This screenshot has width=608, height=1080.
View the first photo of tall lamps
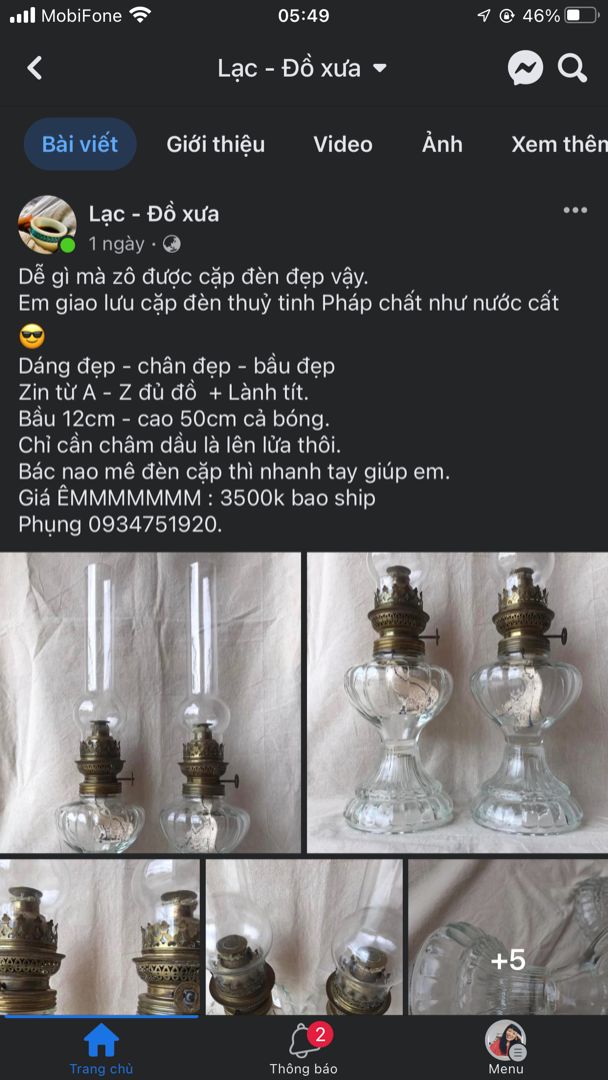[x=150, y=702]
